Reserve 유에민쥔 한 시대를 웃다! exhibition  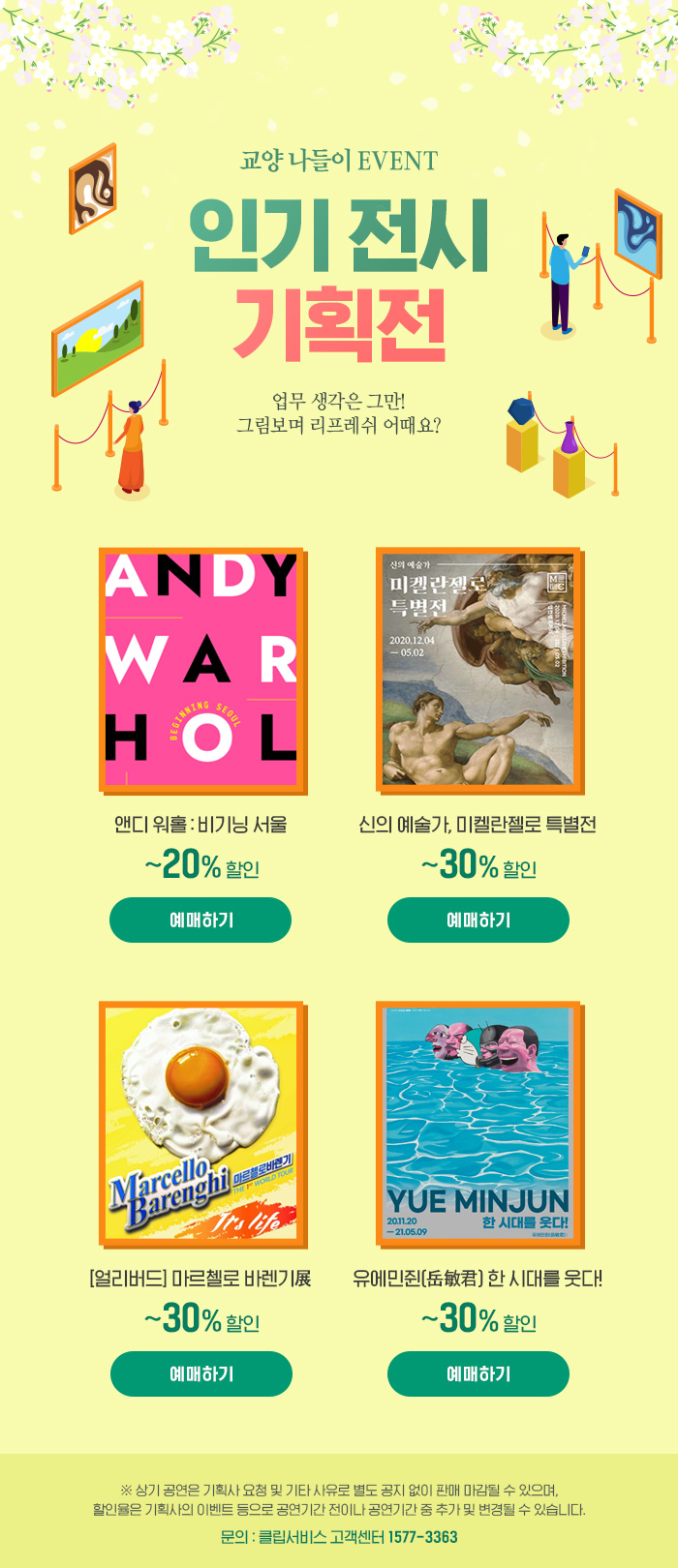click(478, 1373)
